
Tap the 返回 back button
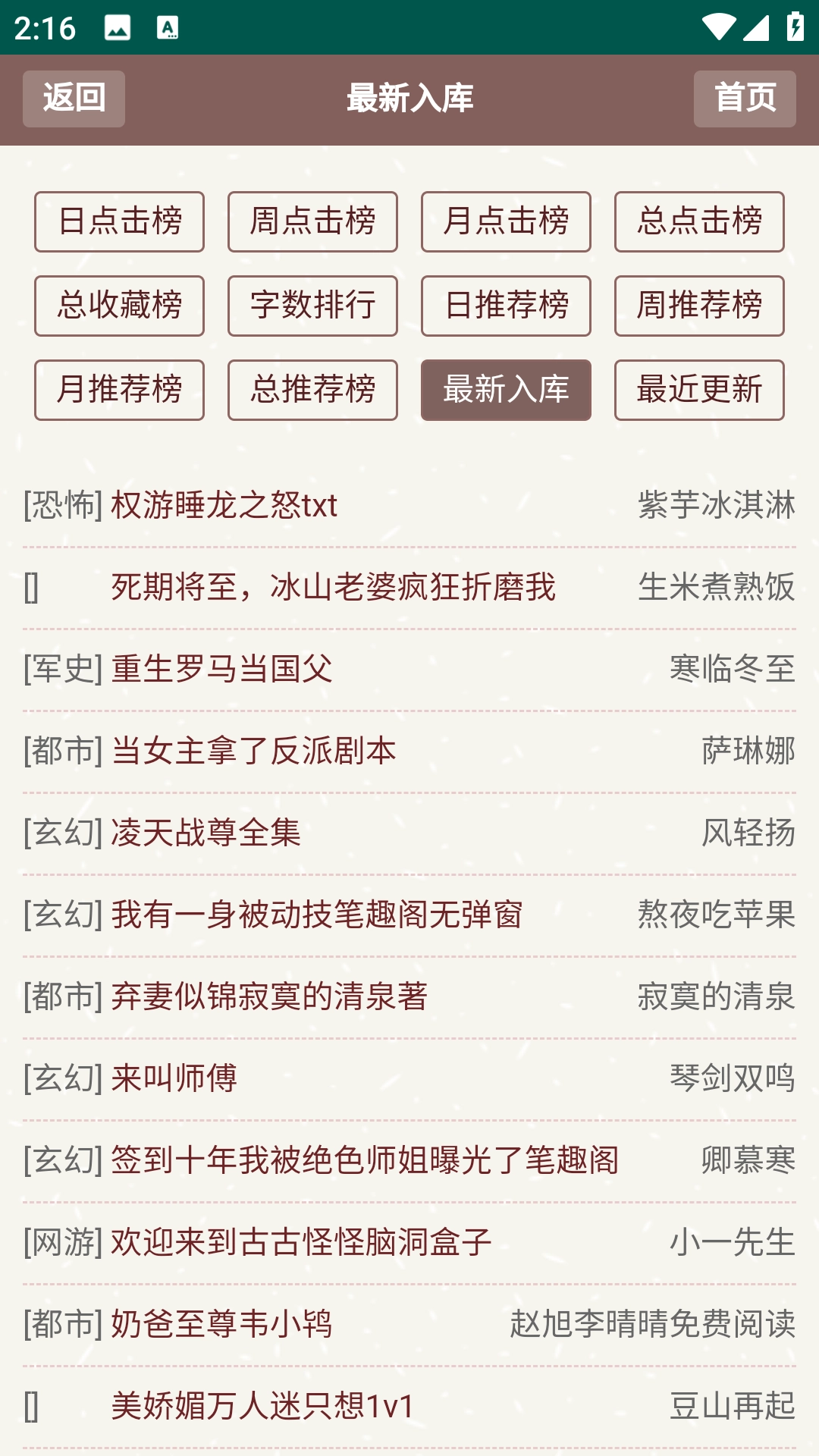(x=73, y=99)
